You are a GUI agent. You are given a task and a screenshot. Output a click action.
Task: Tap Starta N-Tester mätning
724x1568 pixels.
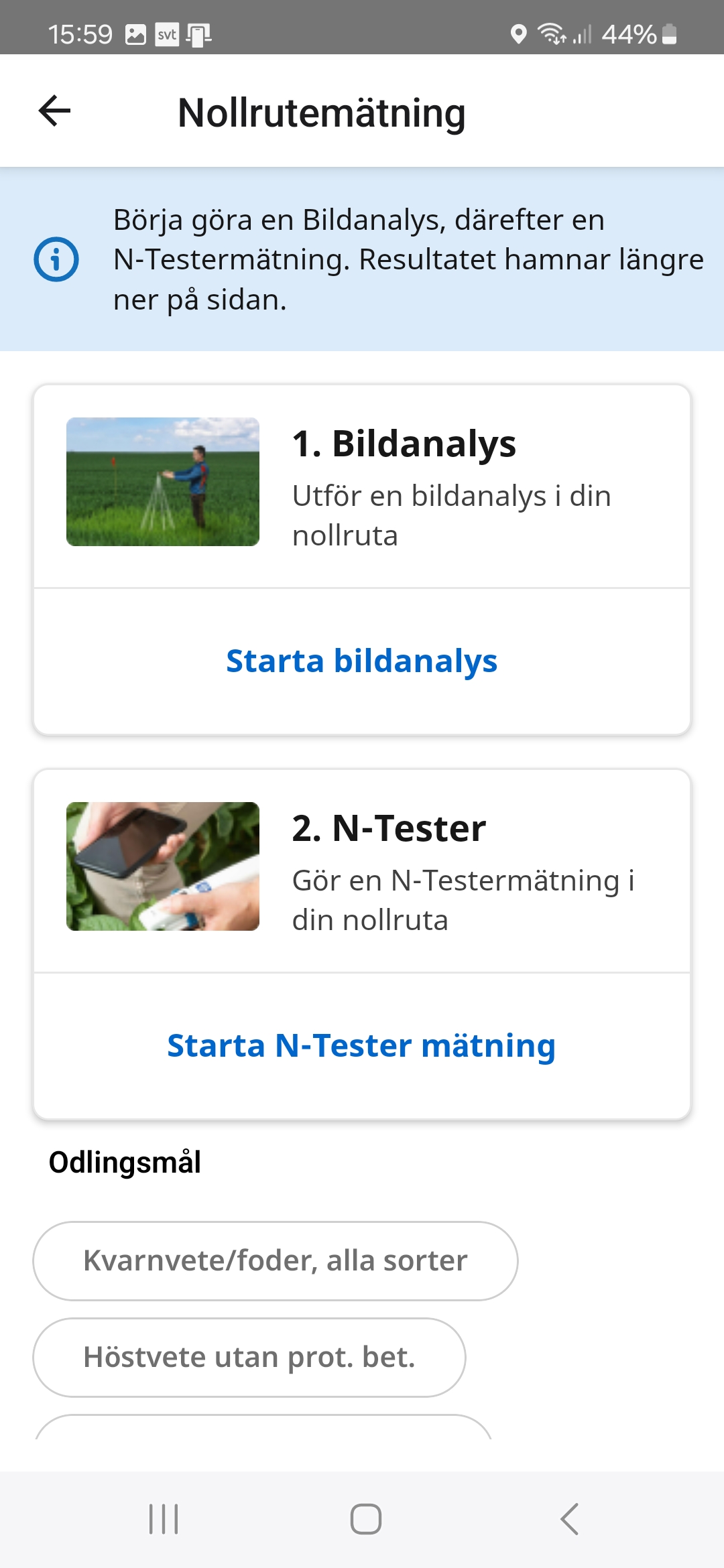(361, 1045)
